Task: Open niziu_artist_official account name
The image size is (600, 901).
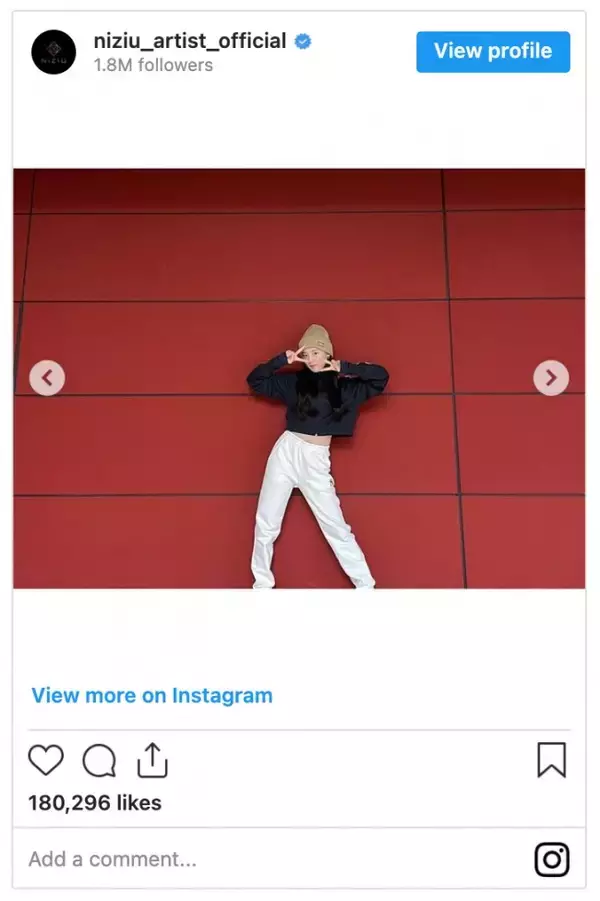Action: [189, 41]
